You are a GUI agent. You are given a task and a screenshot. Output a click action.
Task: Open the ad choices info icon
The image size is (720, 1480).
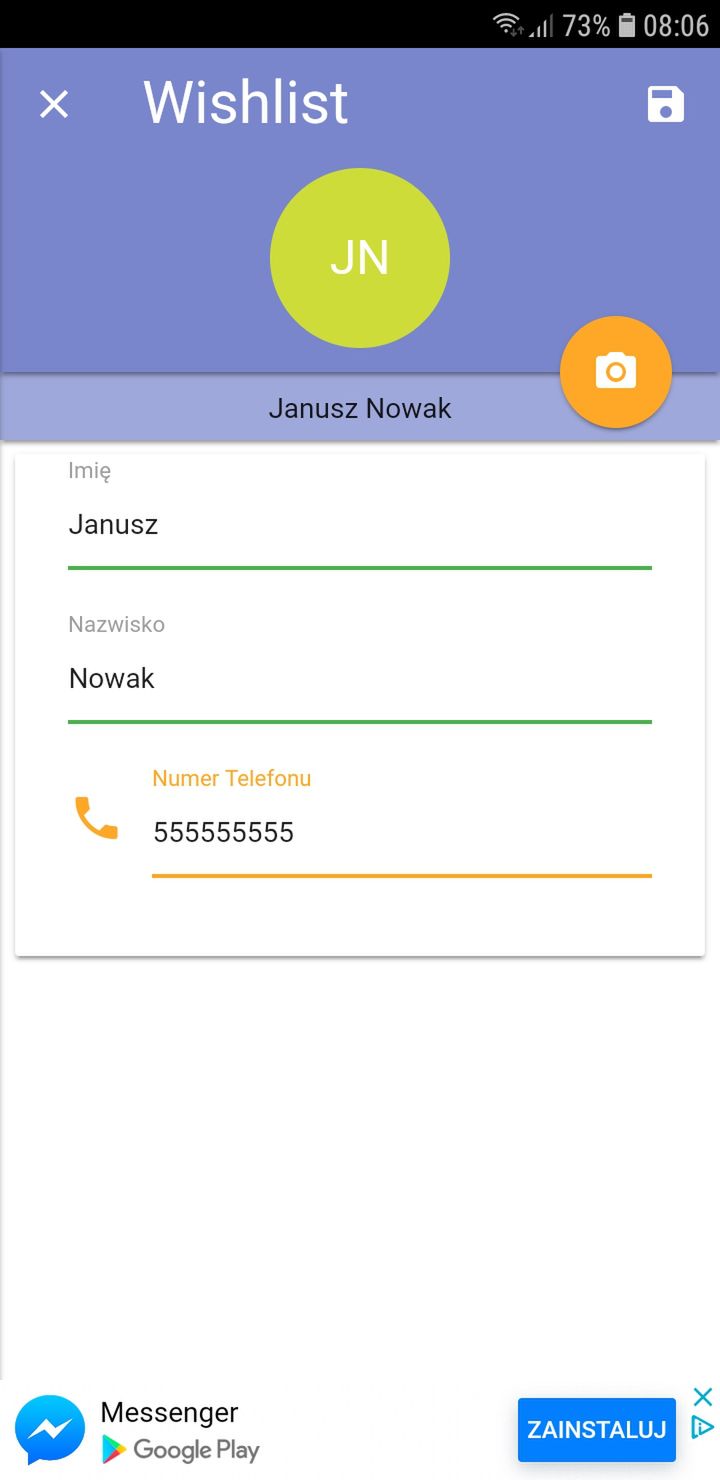point(703,1427)
